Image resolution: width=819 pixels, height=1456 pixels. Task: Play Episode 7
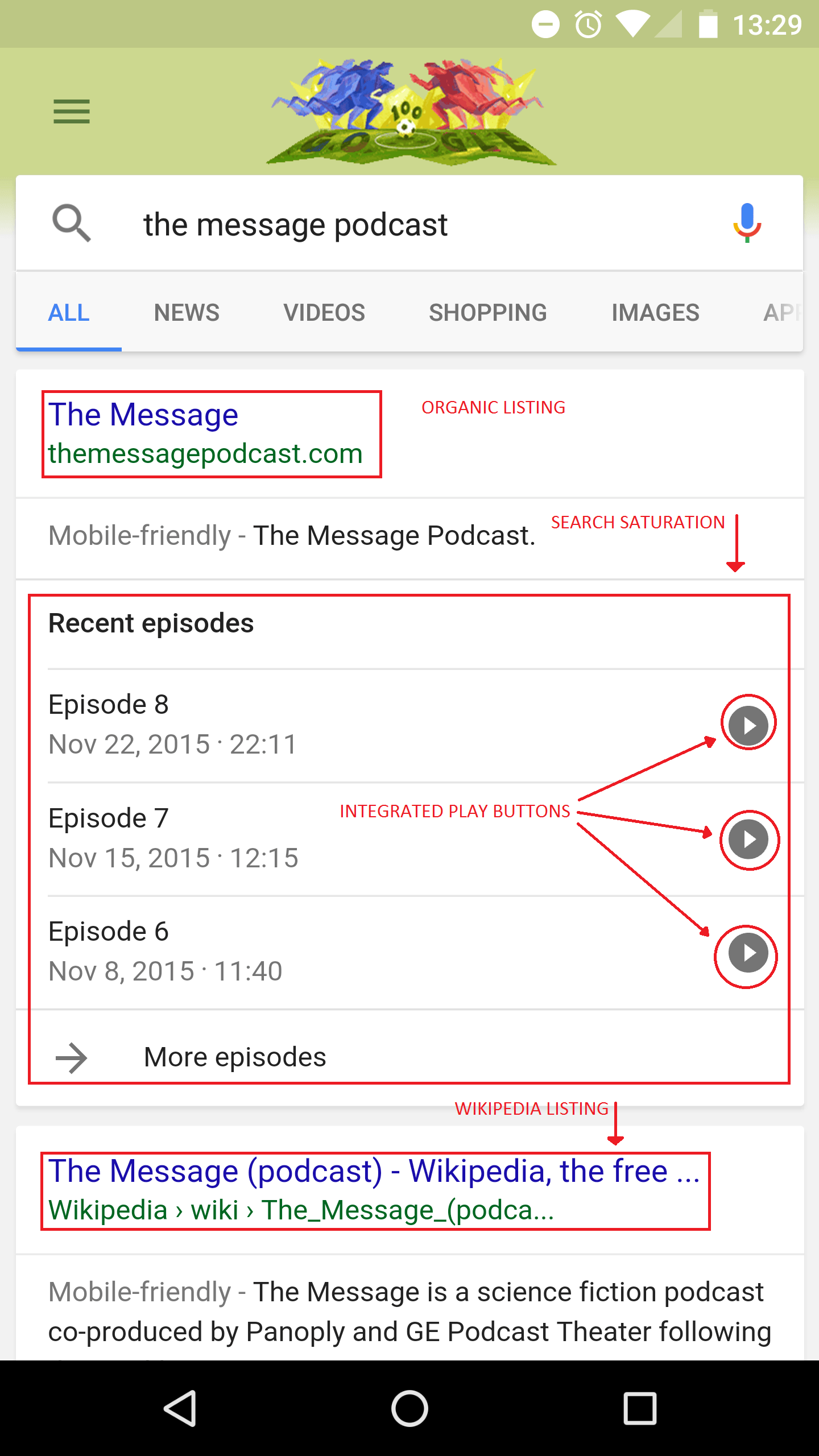(x=748, y=839)
